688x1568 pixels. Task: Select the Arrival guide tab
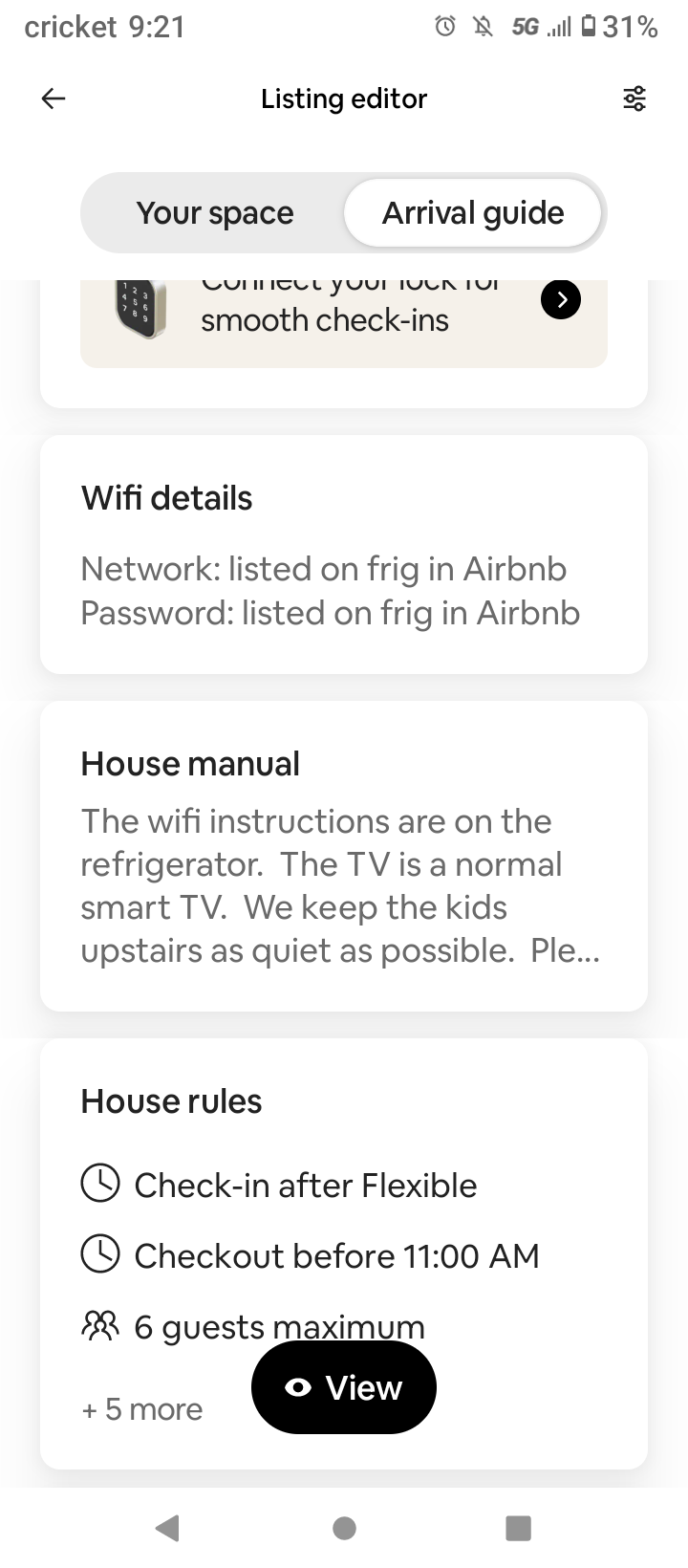473,213
